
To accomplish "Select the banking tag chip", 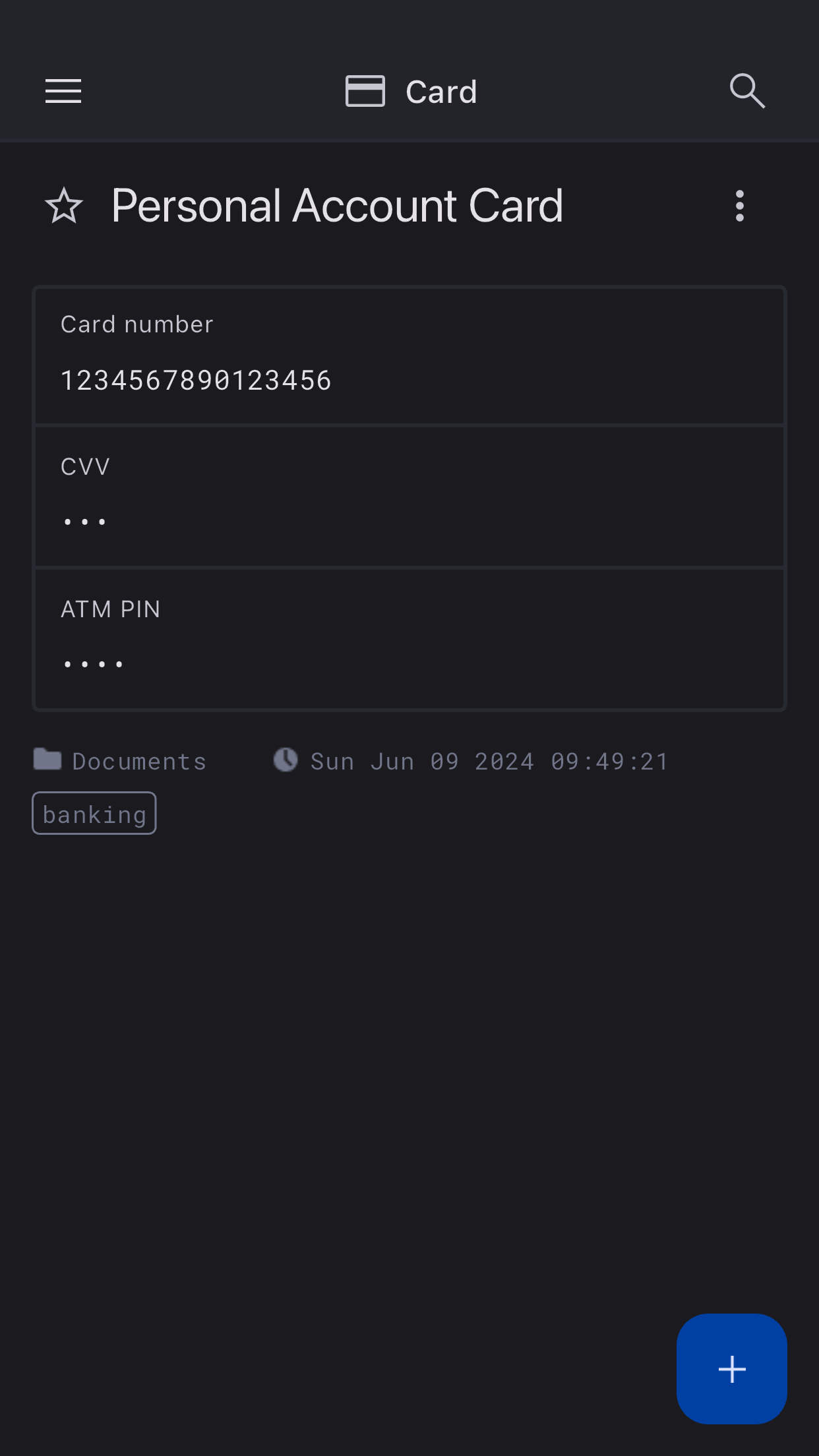I will point(94,814).
